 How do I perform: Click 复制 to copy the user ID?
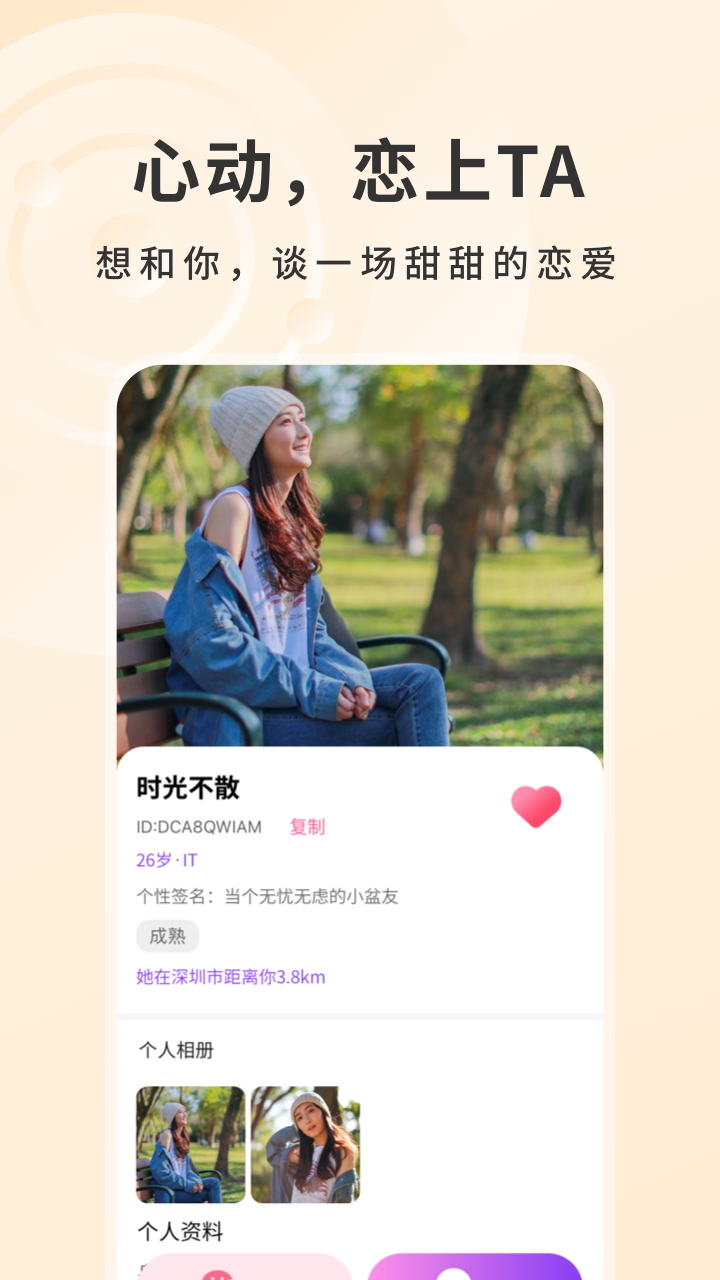click(x=306, y=827)
